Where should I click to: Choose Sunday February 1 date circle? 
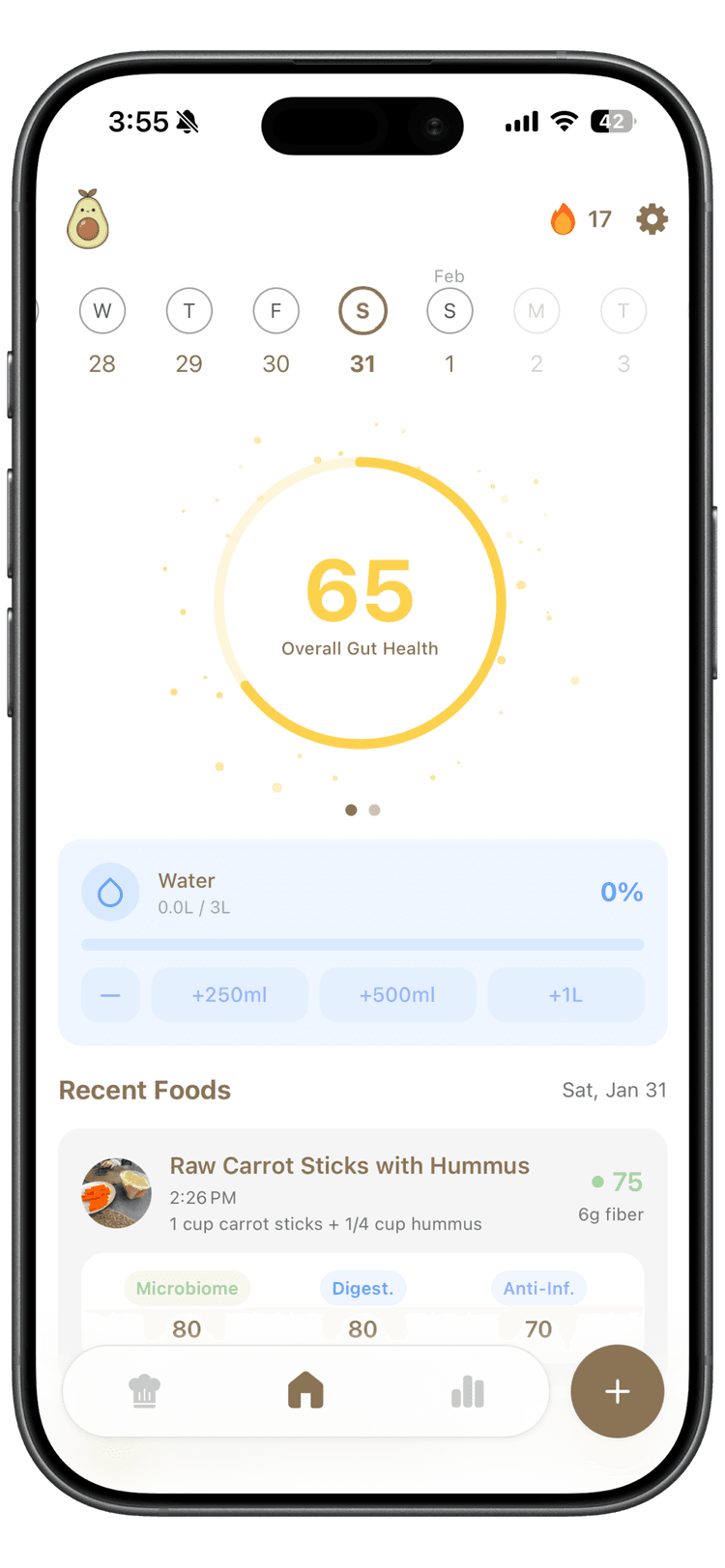pyautogui.click(x=449, y=310)
